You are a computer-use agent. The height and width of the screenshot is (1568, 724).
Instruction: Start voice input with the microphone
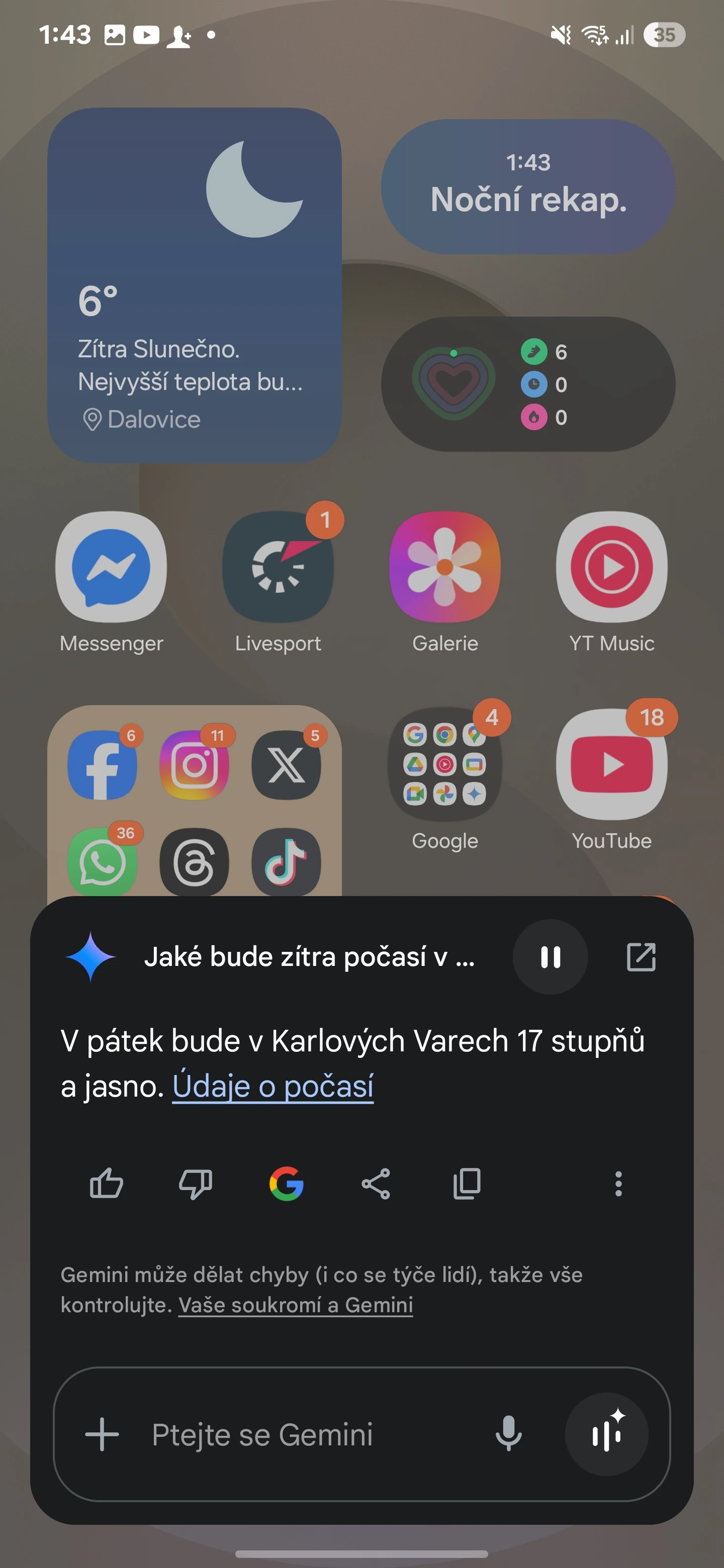(508, 1435)
